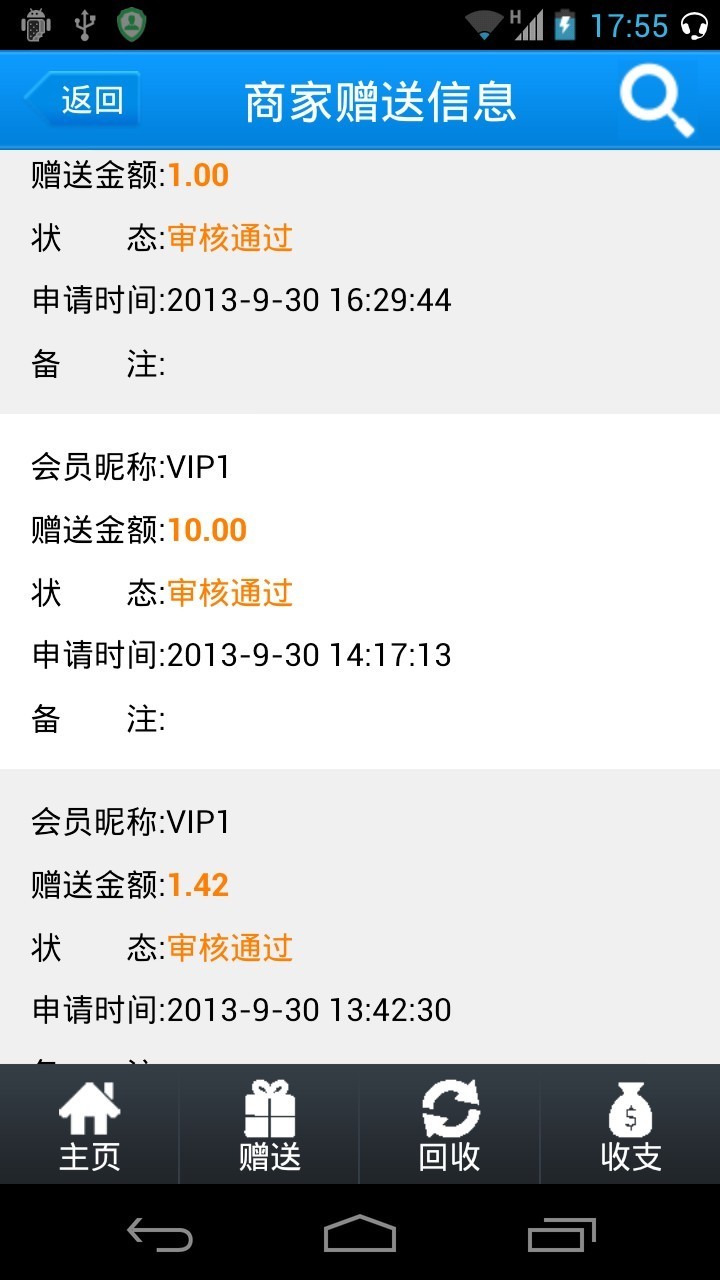Open the record with amount 1.00

point(360,282)
